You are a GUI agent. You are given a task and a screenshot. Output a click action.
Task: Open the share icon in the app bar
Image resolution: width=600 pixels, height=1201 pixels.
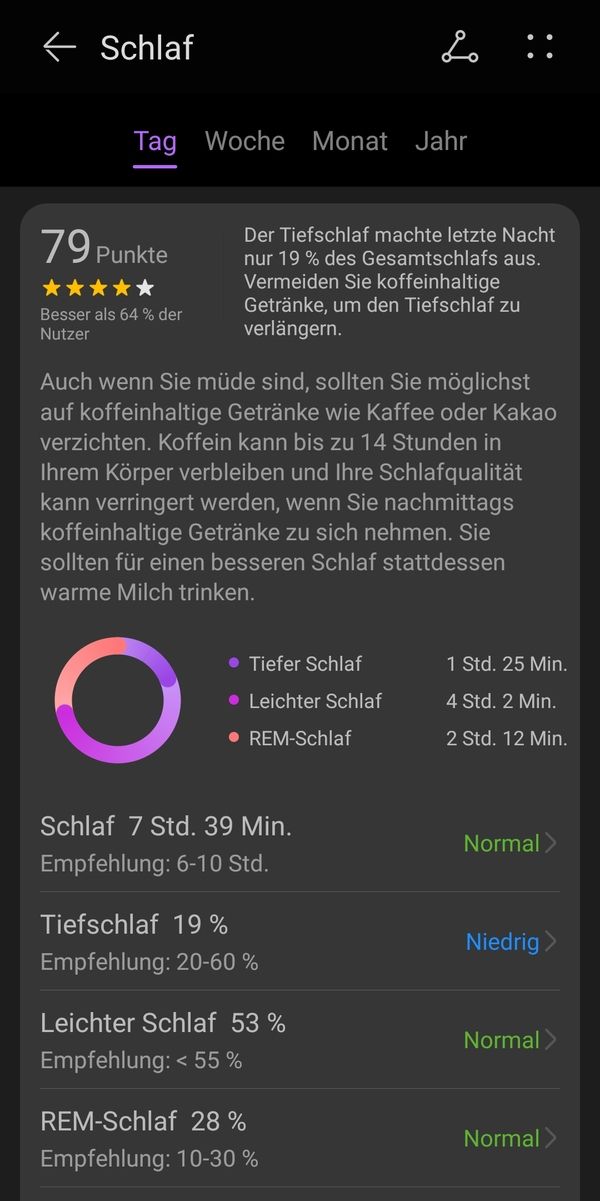460,47
